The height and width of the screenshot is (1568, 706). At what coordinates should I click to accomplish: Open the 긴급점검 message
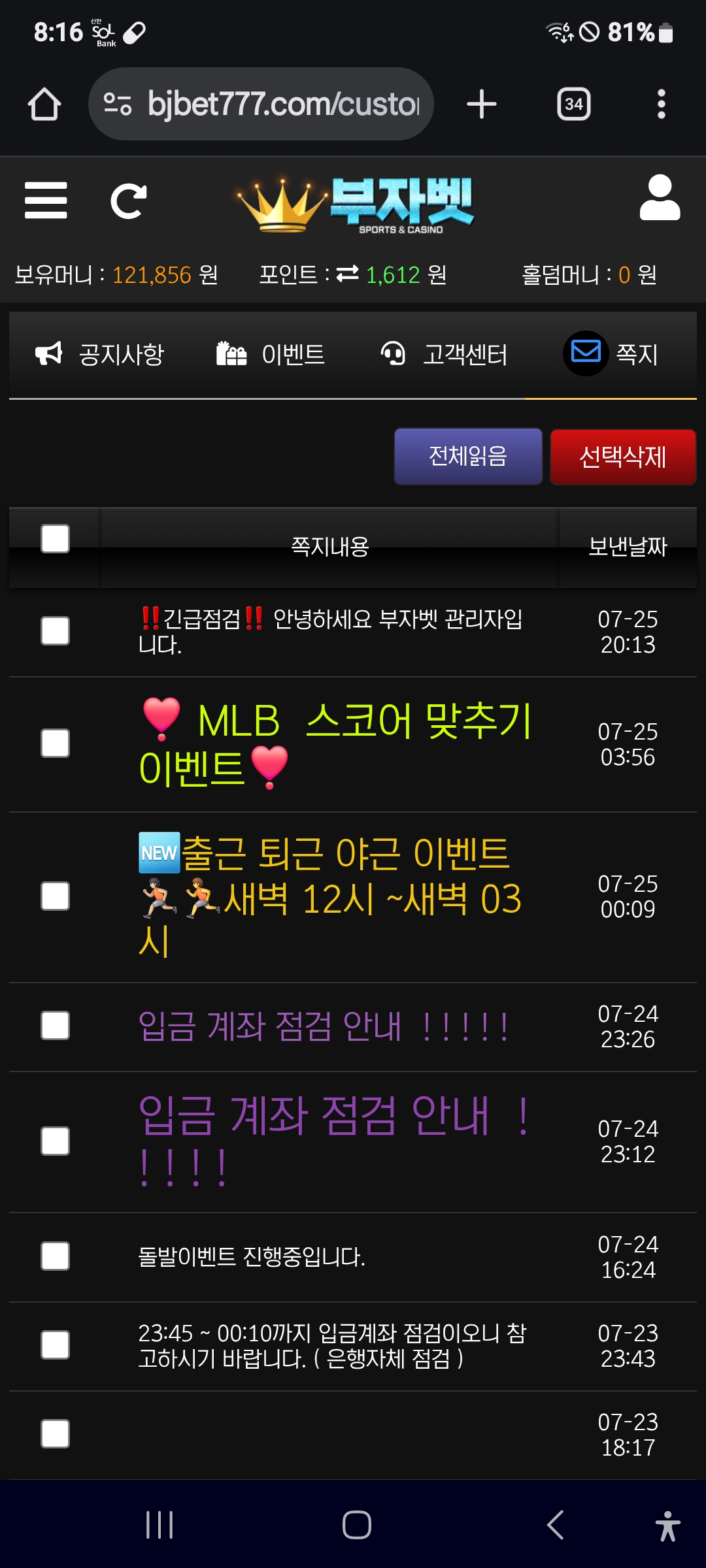point(330,632)
